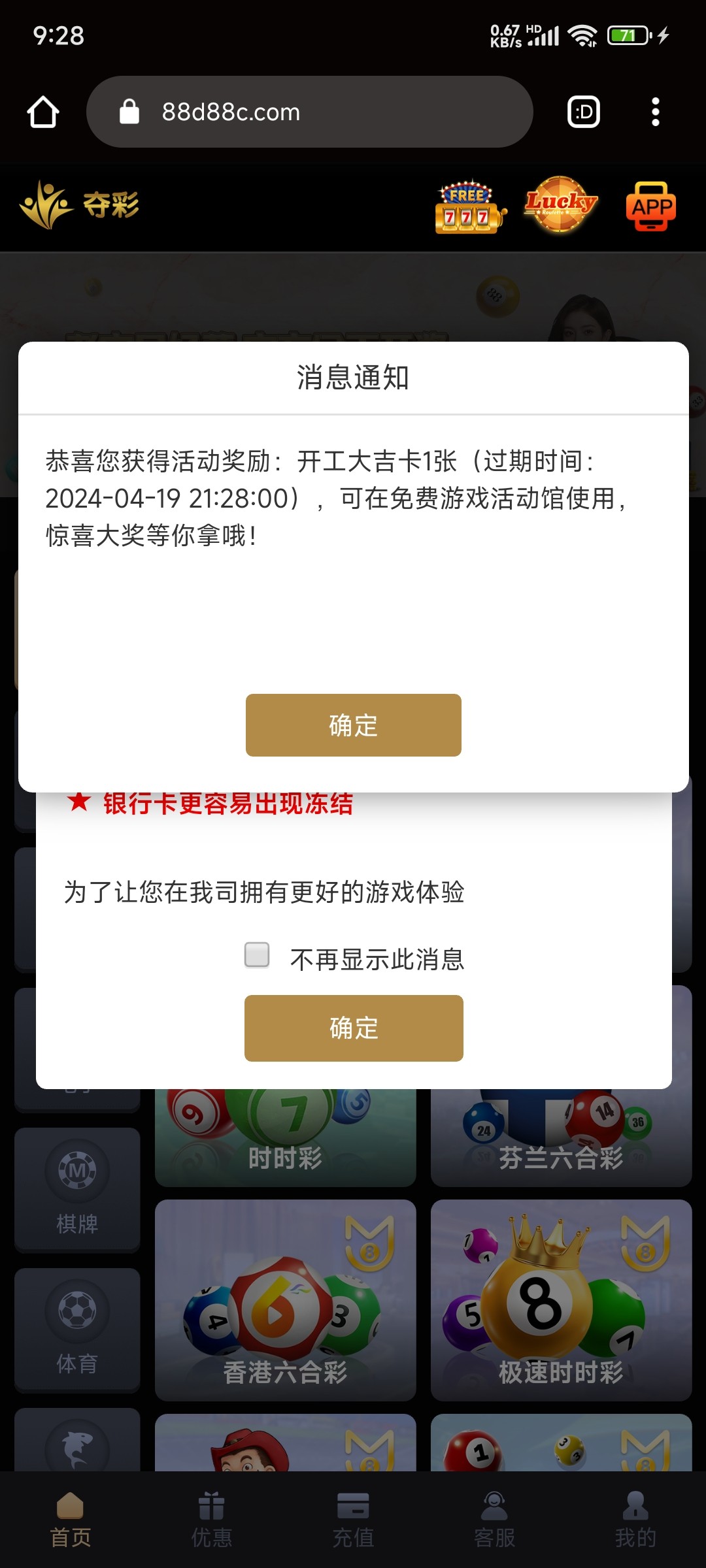The width and height of the screenshot is (706, 1568).
Task: Switch to the 首页 tab
Action: click(x=71, y=1520)
